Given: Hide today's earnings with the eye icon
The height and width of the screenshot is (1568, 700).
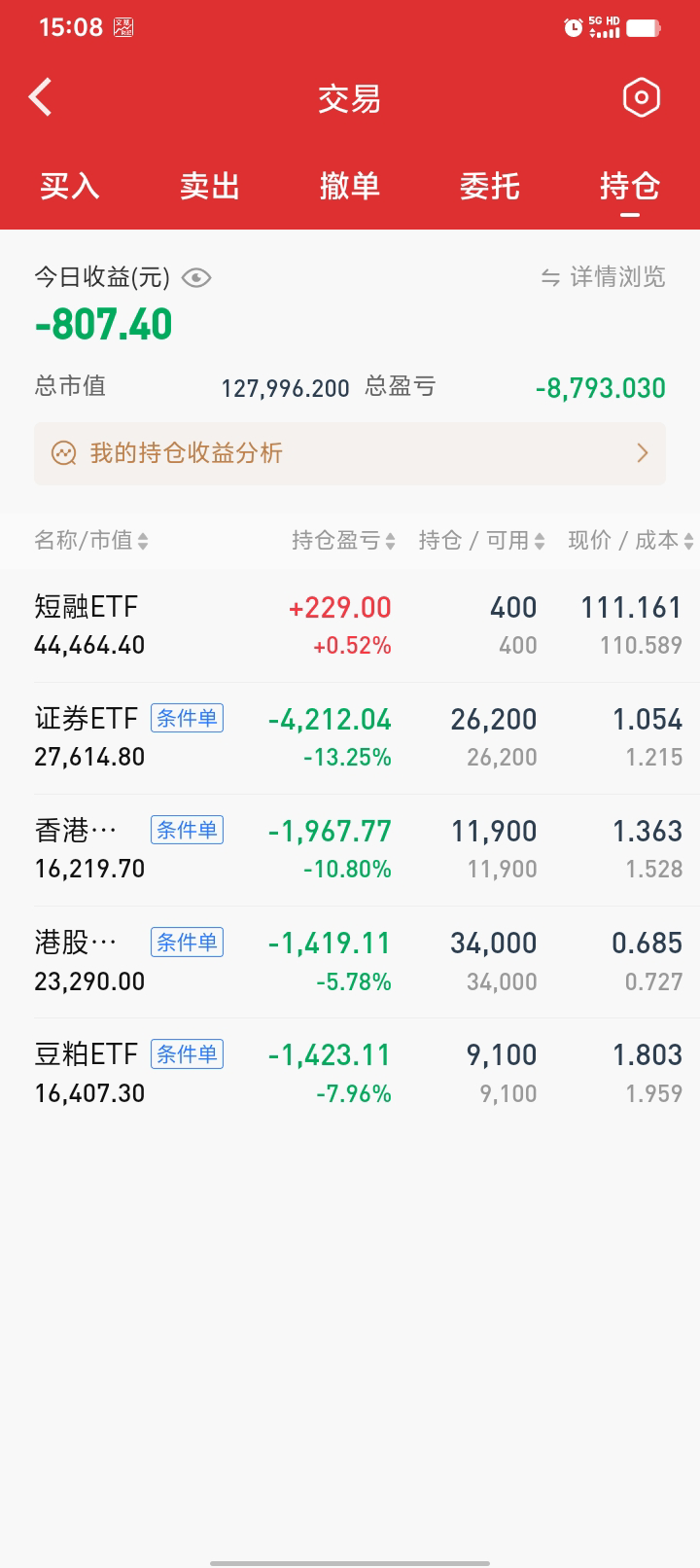Looking at the screenshot, I should [x=196, y=278].
